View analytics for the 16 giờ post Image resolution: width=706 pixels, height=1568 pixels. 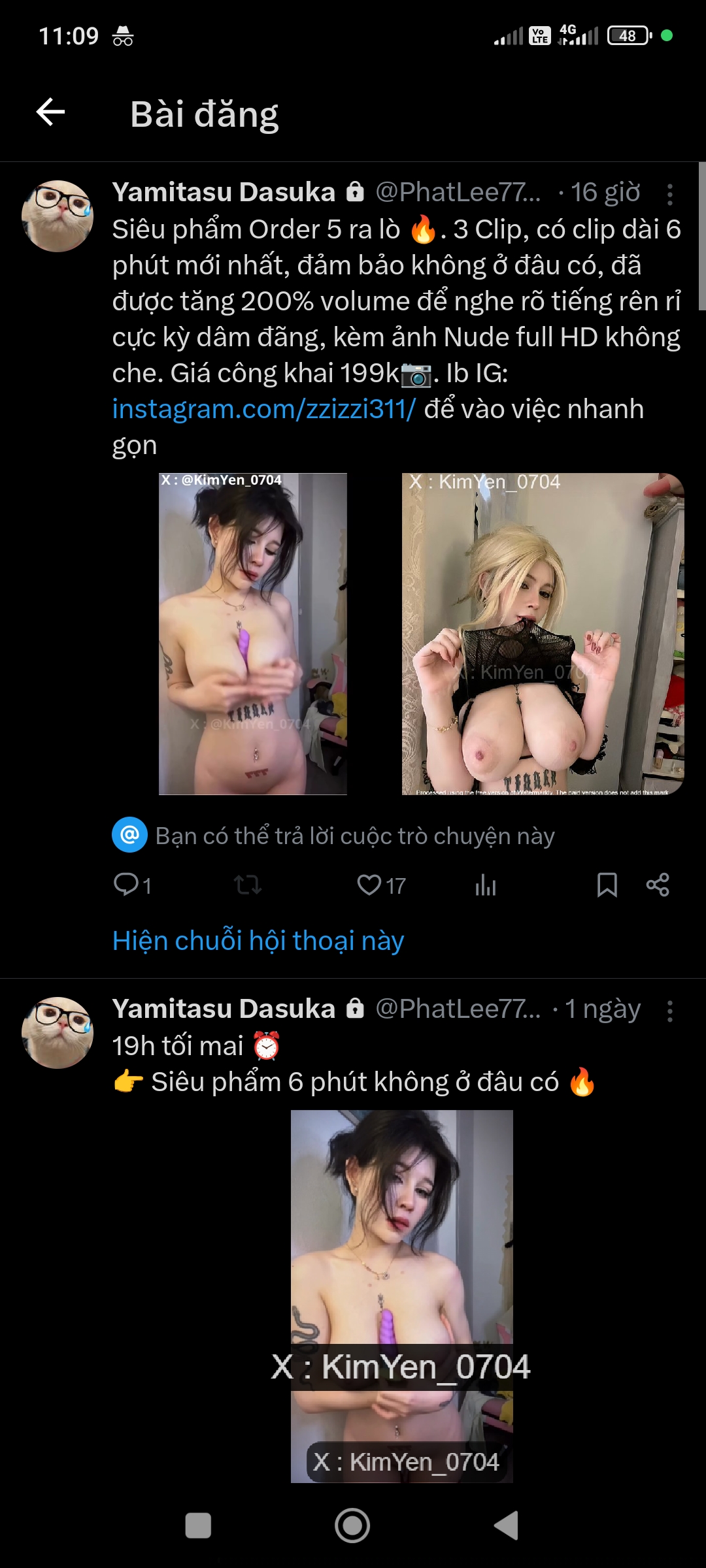[x=486, y=885]
